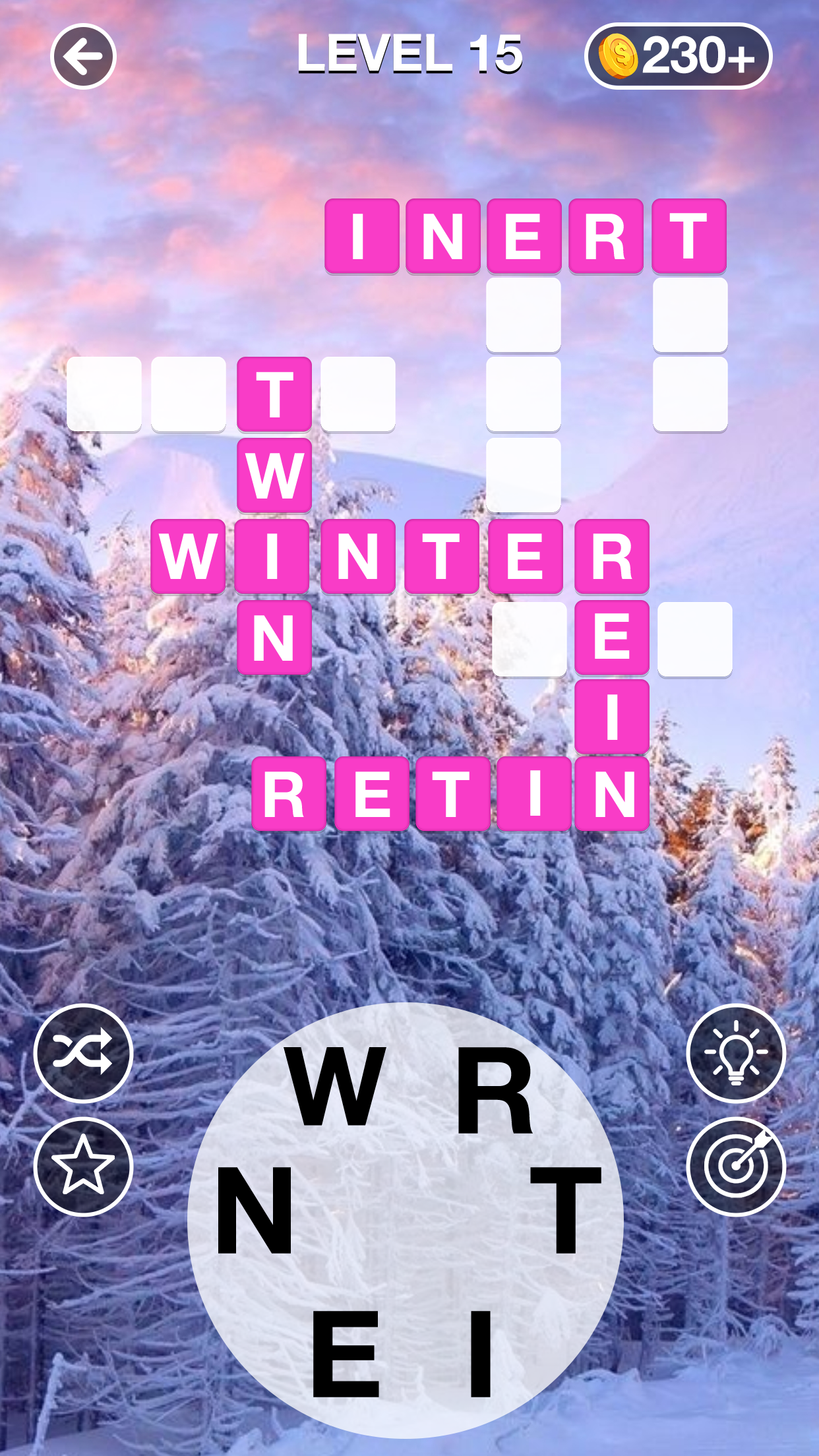The height and width of the screenshot is (1456, 819).
Task: Shuffle the letters in the wheel
Action: (x=83, y=1052)
